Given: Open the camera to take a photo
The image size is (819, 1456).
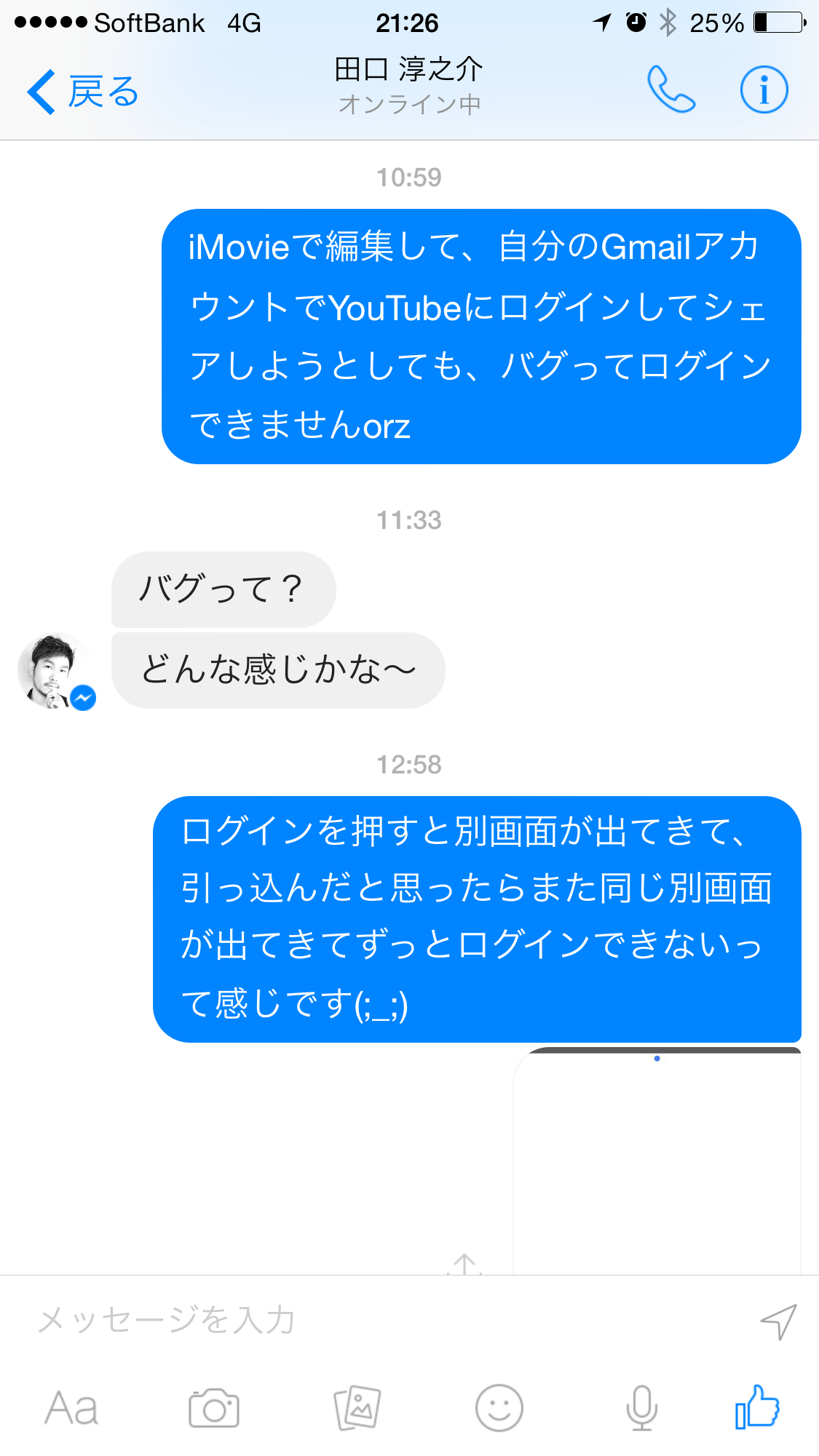Looking at the screenshot, I should coord(213,1408).
